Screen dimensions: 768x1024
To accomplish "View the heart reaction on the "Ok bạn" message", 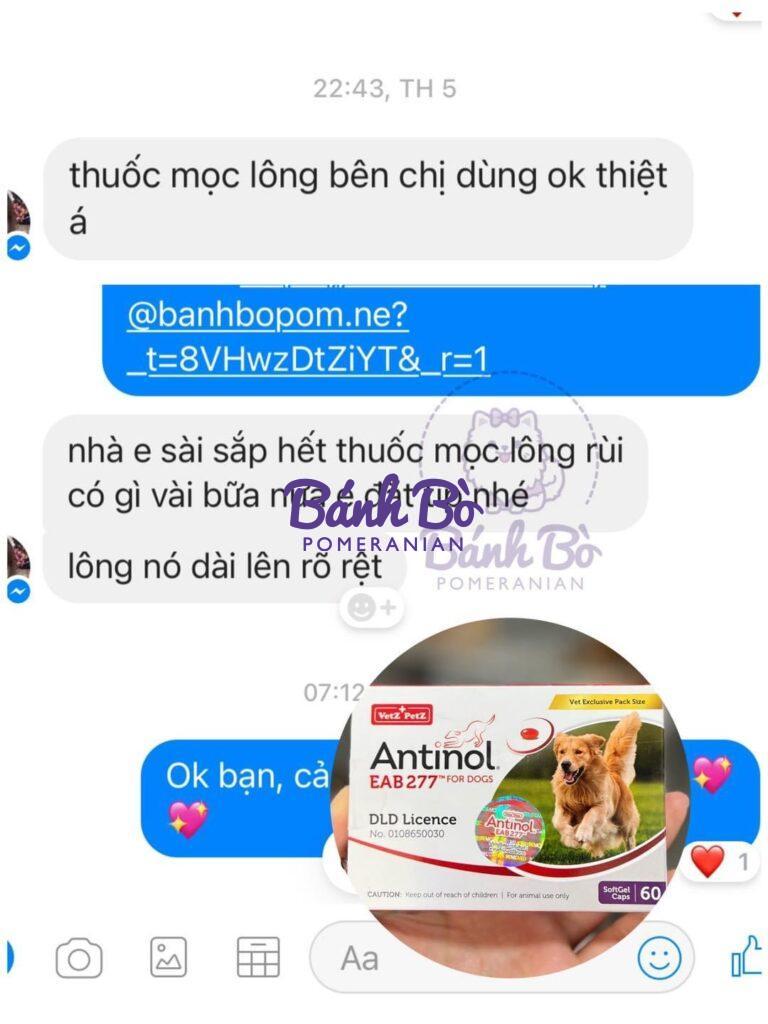I will (720, 861).
